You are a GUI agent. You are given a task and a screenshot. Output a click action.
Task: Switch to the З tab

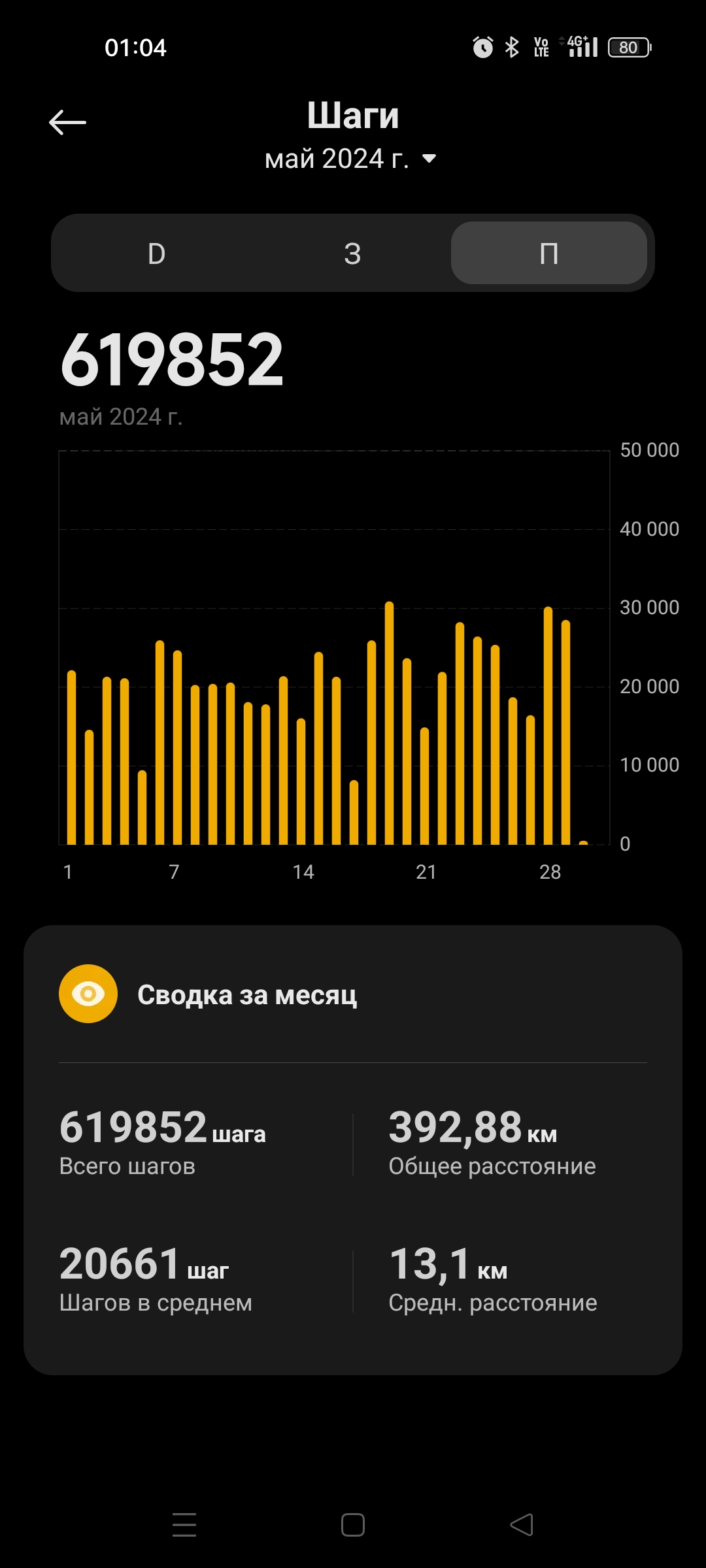352,253
